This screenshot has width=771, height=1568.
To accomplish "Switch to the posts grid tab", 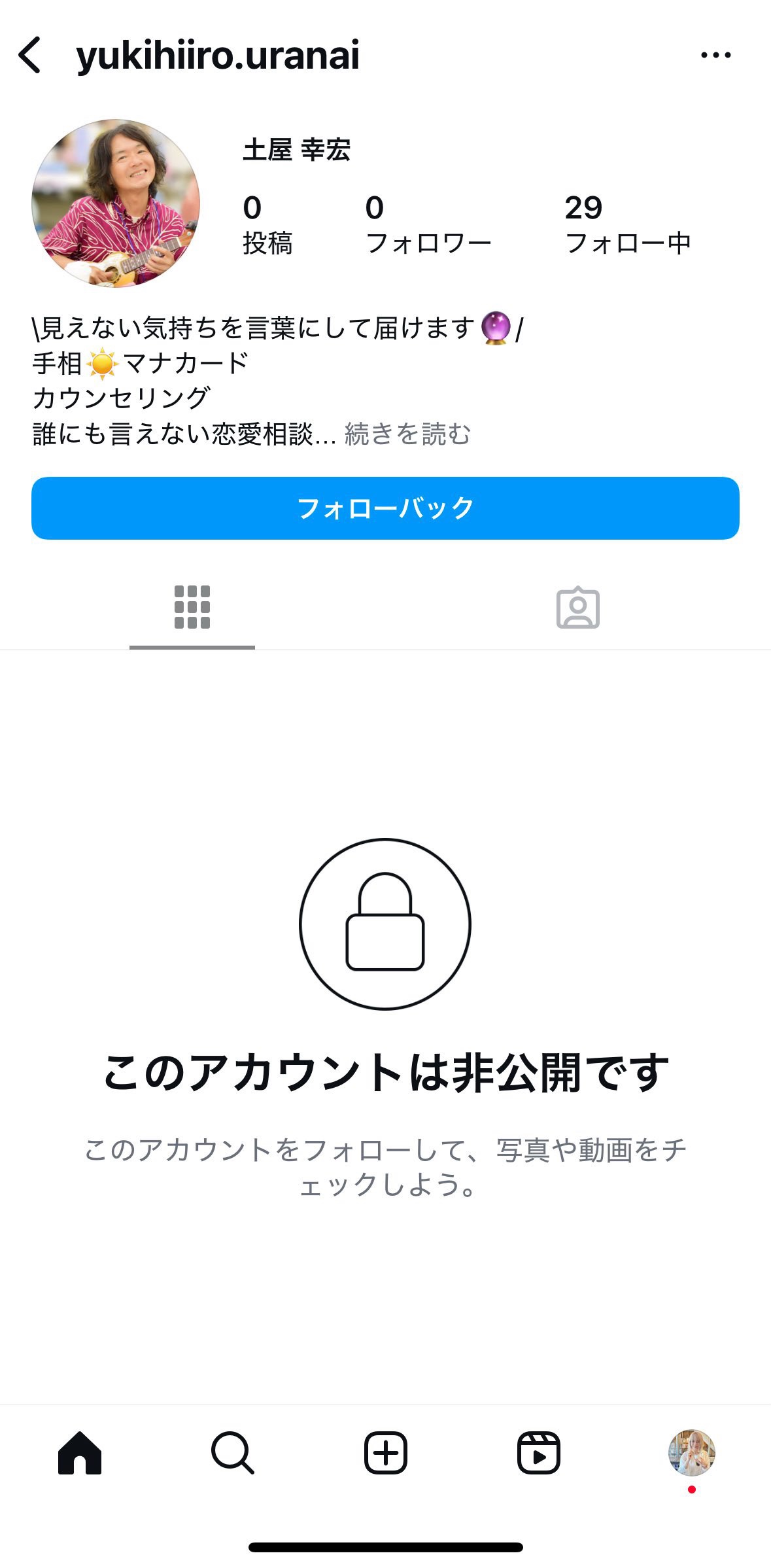I will tap(192, 608).
